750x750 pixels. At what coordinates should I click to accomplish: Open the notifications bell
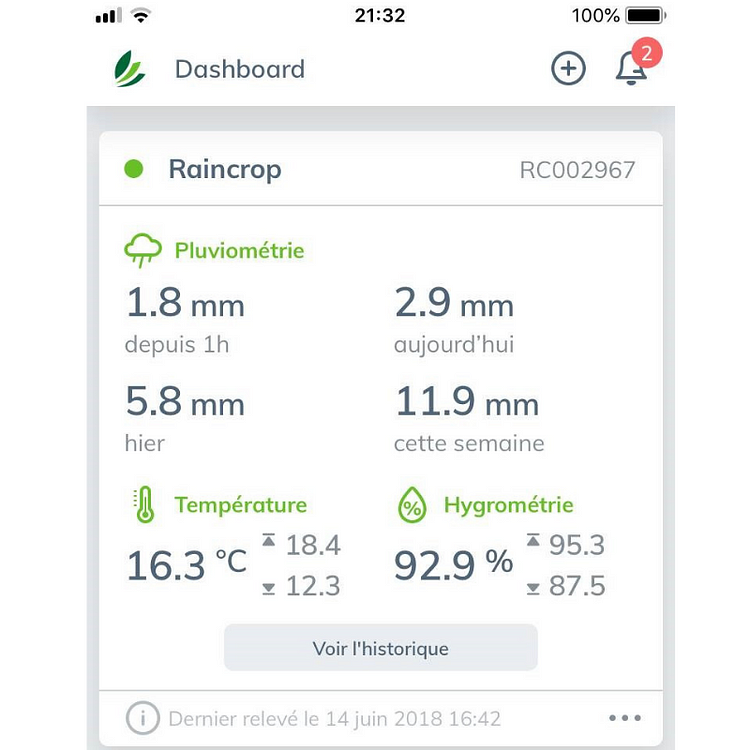[631, 69]
